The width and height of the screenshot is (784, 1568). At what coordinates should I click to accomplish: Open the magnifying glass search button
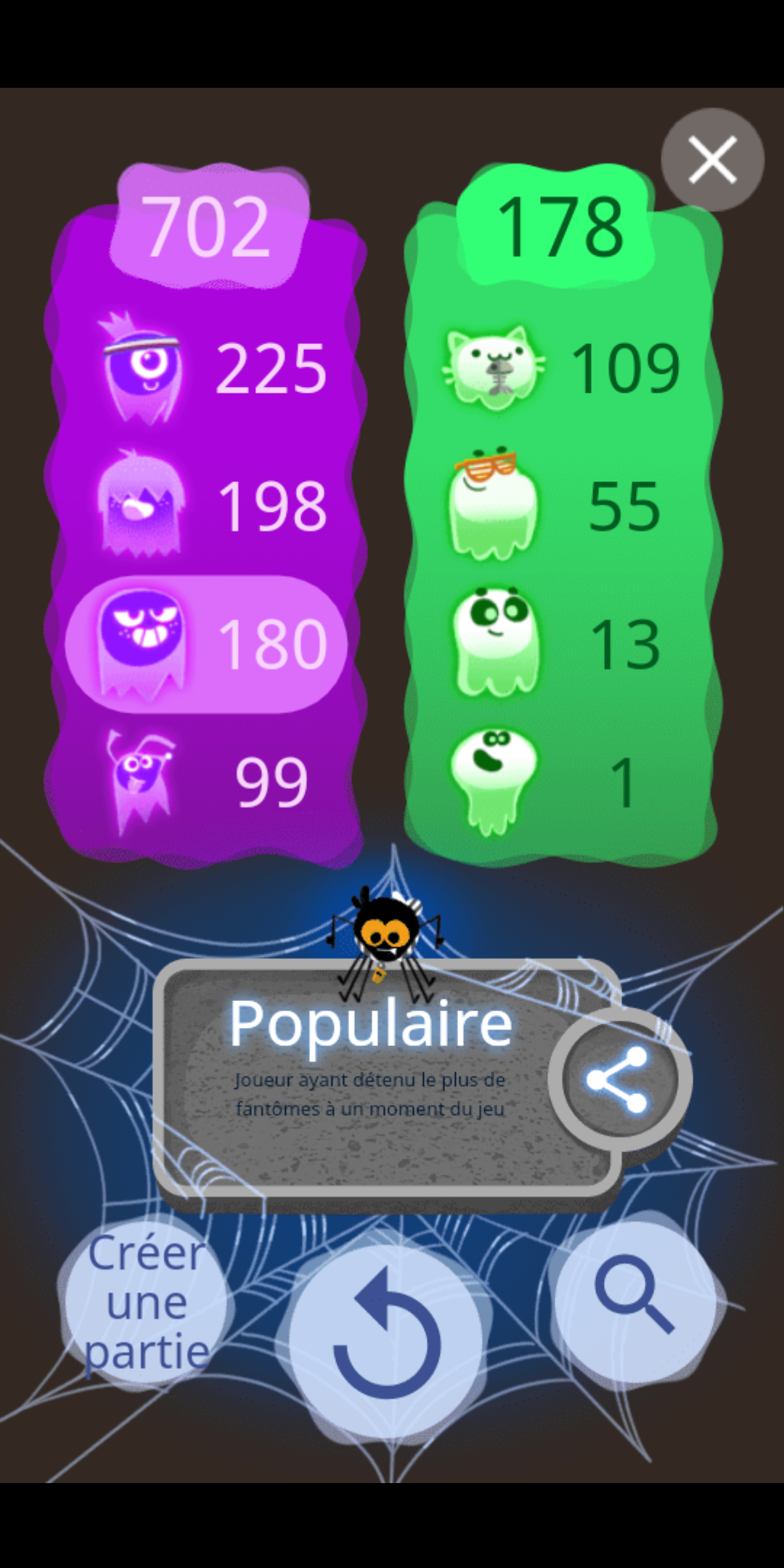click(634, 1299)
